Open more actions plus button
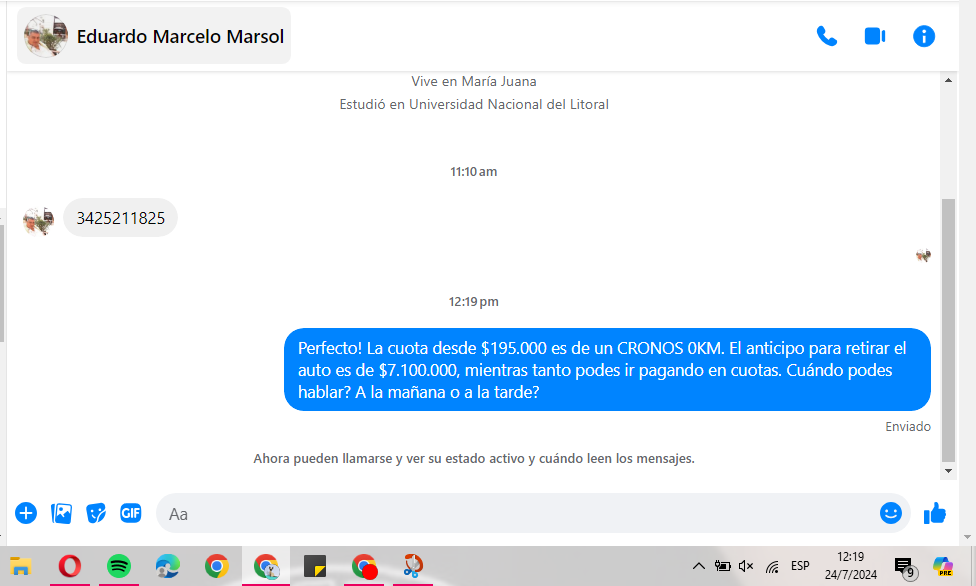Image resolution: width=976 pixels, height=586 pixels. 26,513
